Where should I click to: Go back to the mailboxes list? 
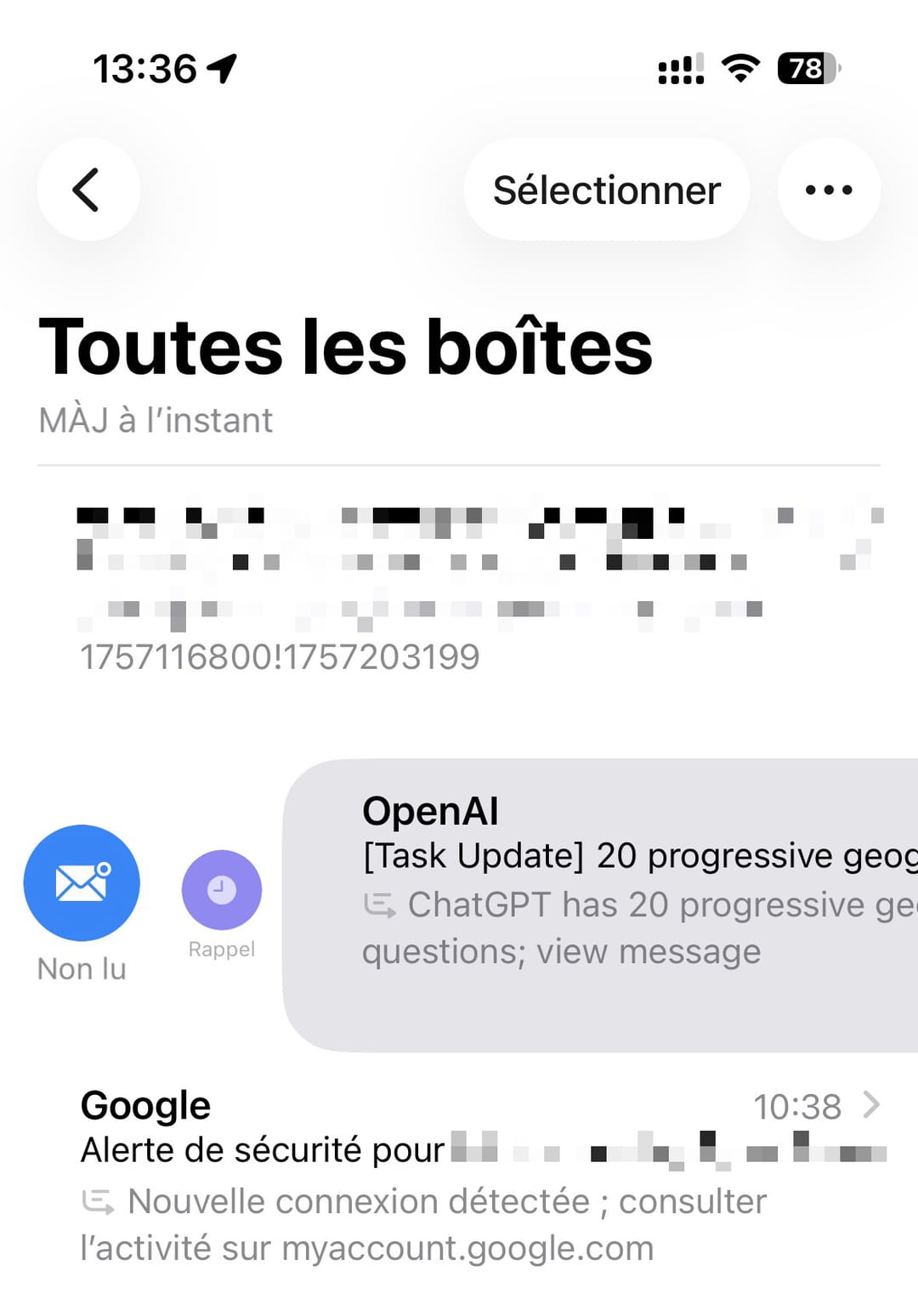click(x=88, y=190)
